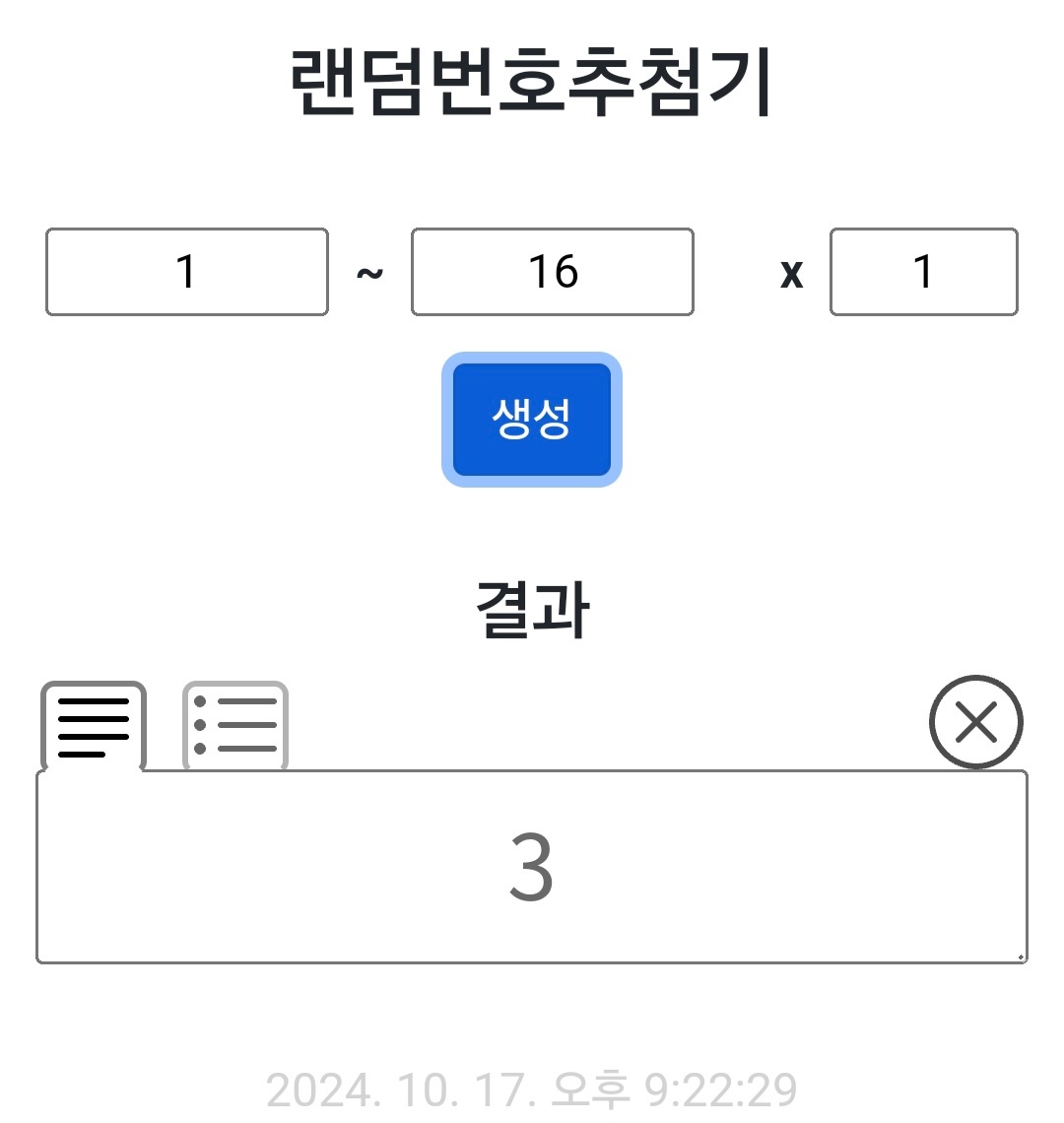Tap the minimum number field showing 1
The height and width of the screenshot is (1123, 1064).
pyautogui.click(x=187, y=272)
